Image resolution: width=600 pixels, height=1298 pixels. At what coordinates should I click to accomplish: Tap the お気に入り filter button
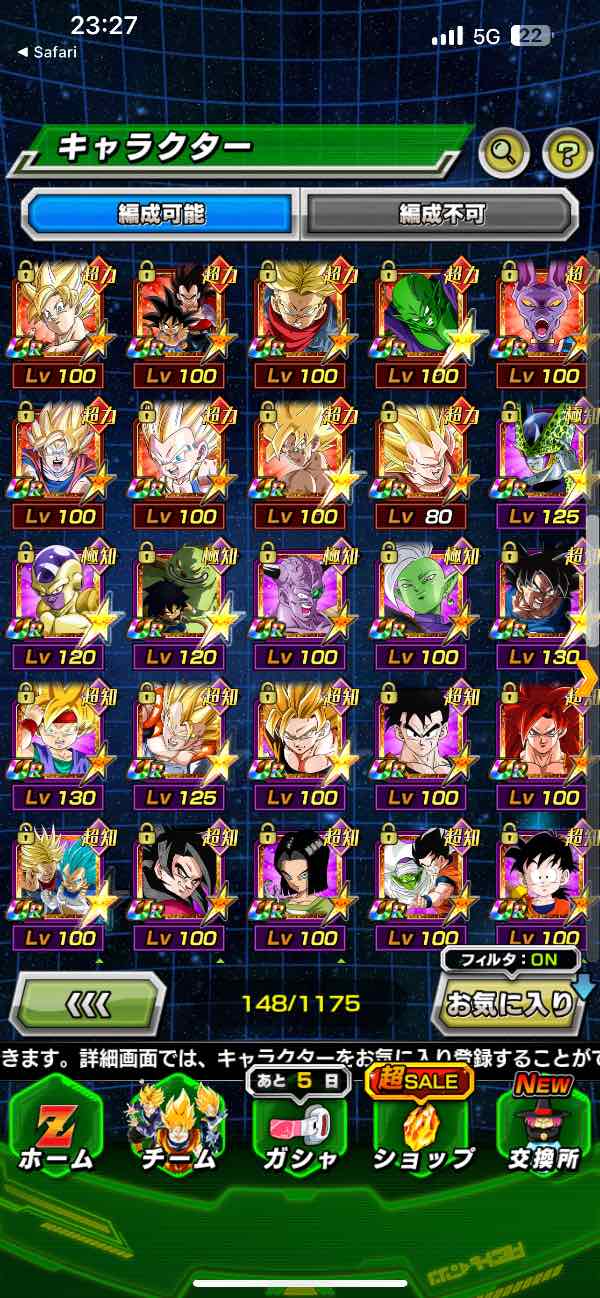point(508,1002)
